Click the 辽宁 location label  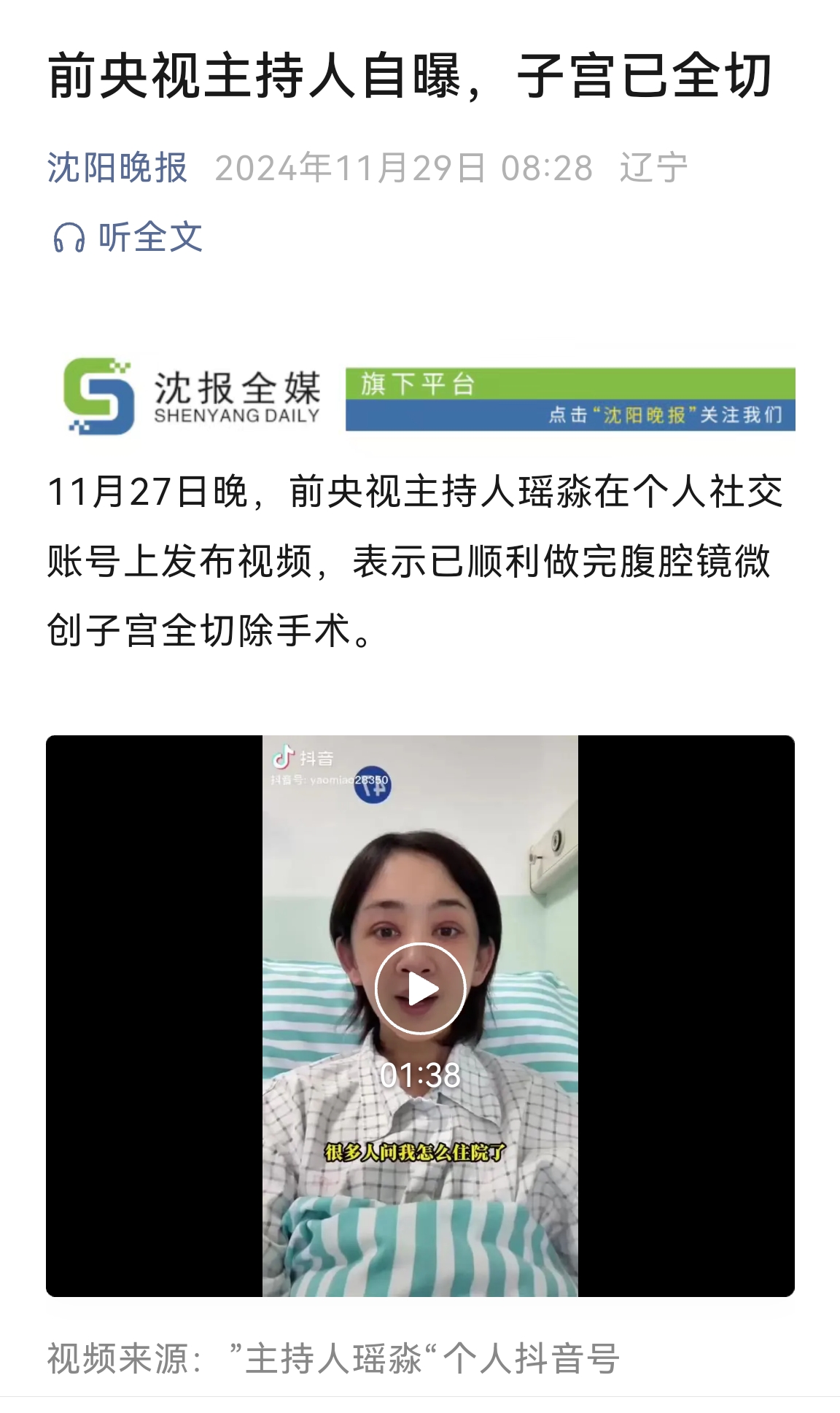point(654,166)
